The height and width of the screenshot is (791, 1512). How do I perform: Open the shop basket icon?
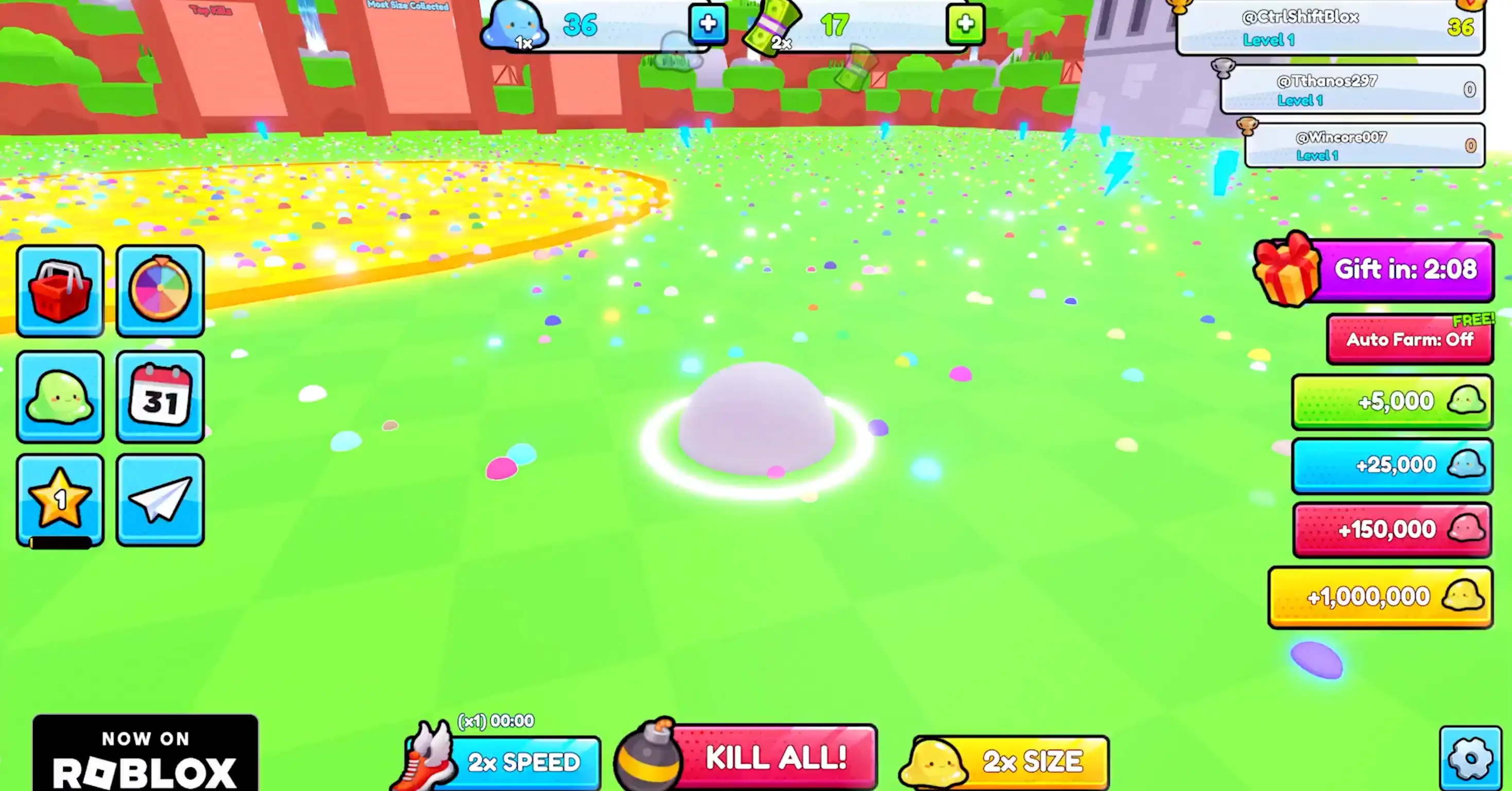point(60,291)
